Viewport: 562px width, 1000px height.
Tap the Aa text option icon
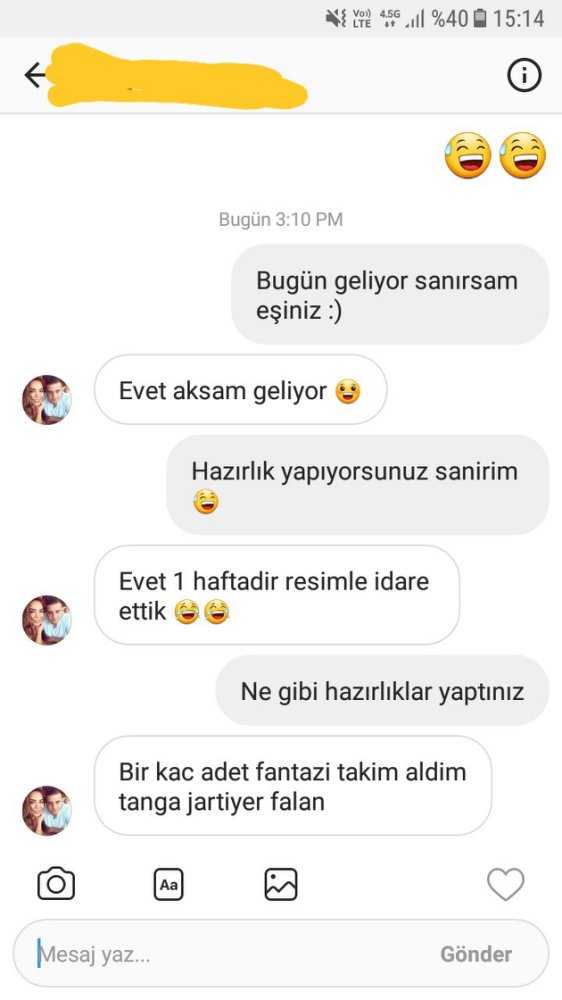168,885
